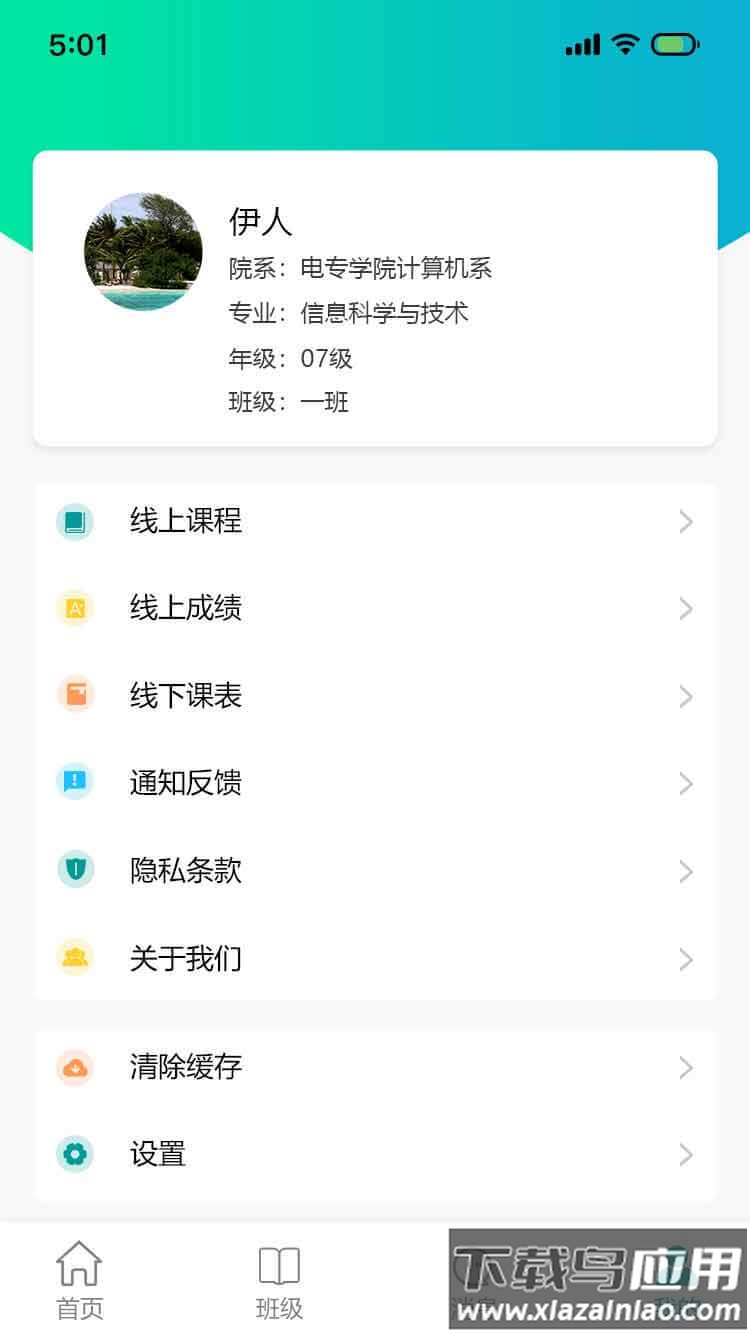Switch to the 首页 tab

78,1280
